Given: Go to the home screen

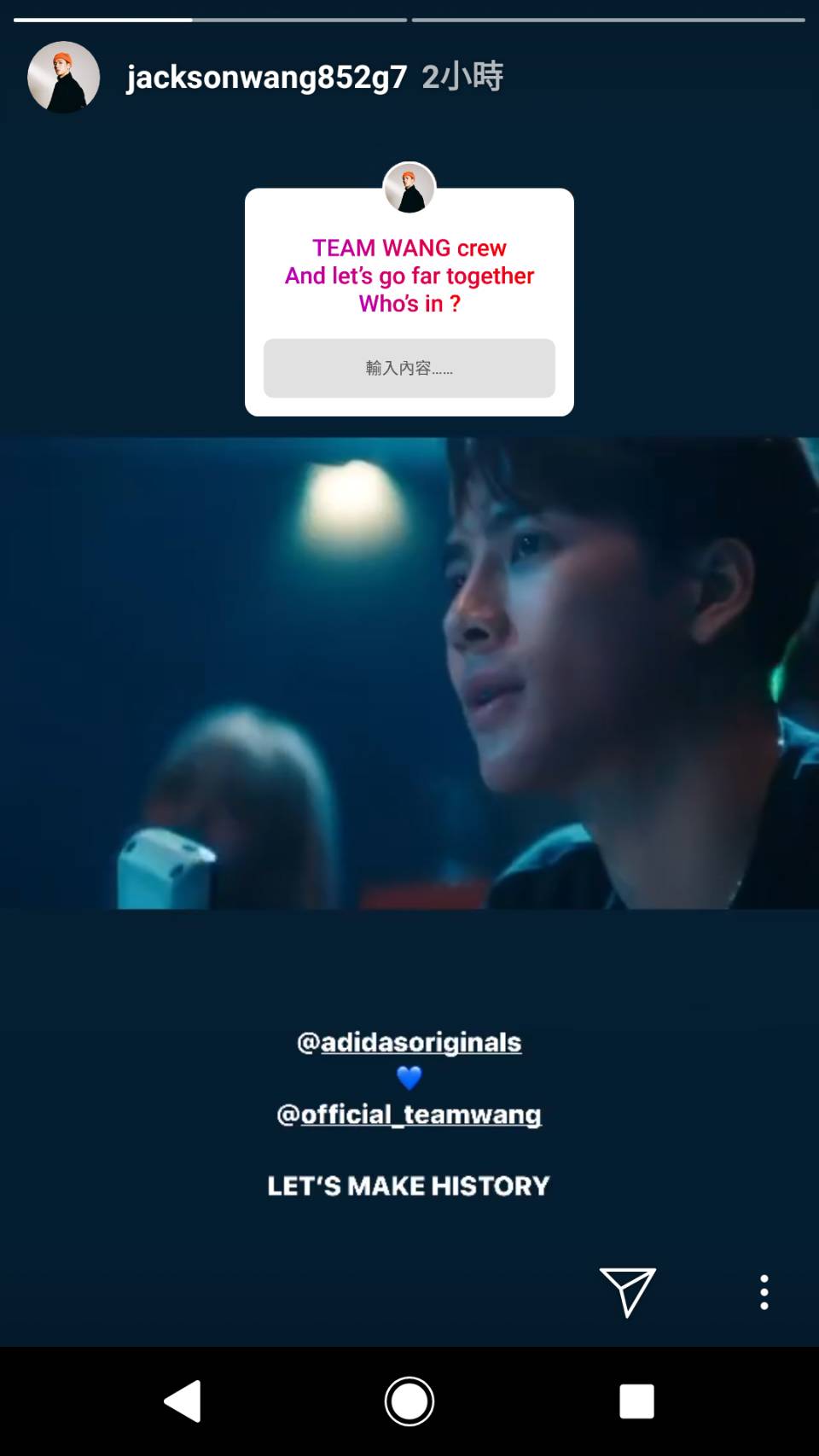Looking at the screenshot, I should tap(409, 1401).
